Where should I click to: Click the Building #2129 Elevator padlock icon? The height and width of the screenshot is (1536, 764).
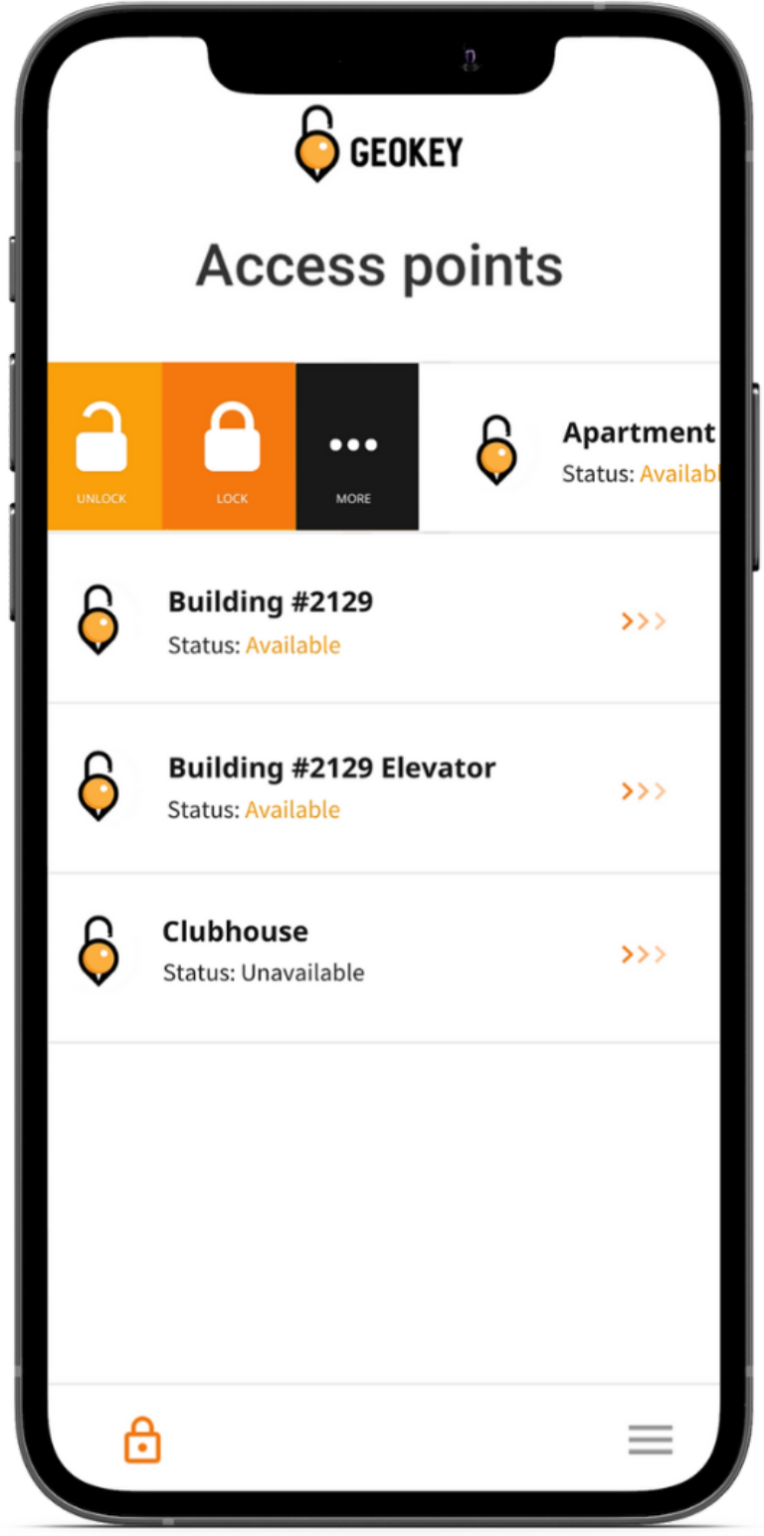(x=100, y=785)
